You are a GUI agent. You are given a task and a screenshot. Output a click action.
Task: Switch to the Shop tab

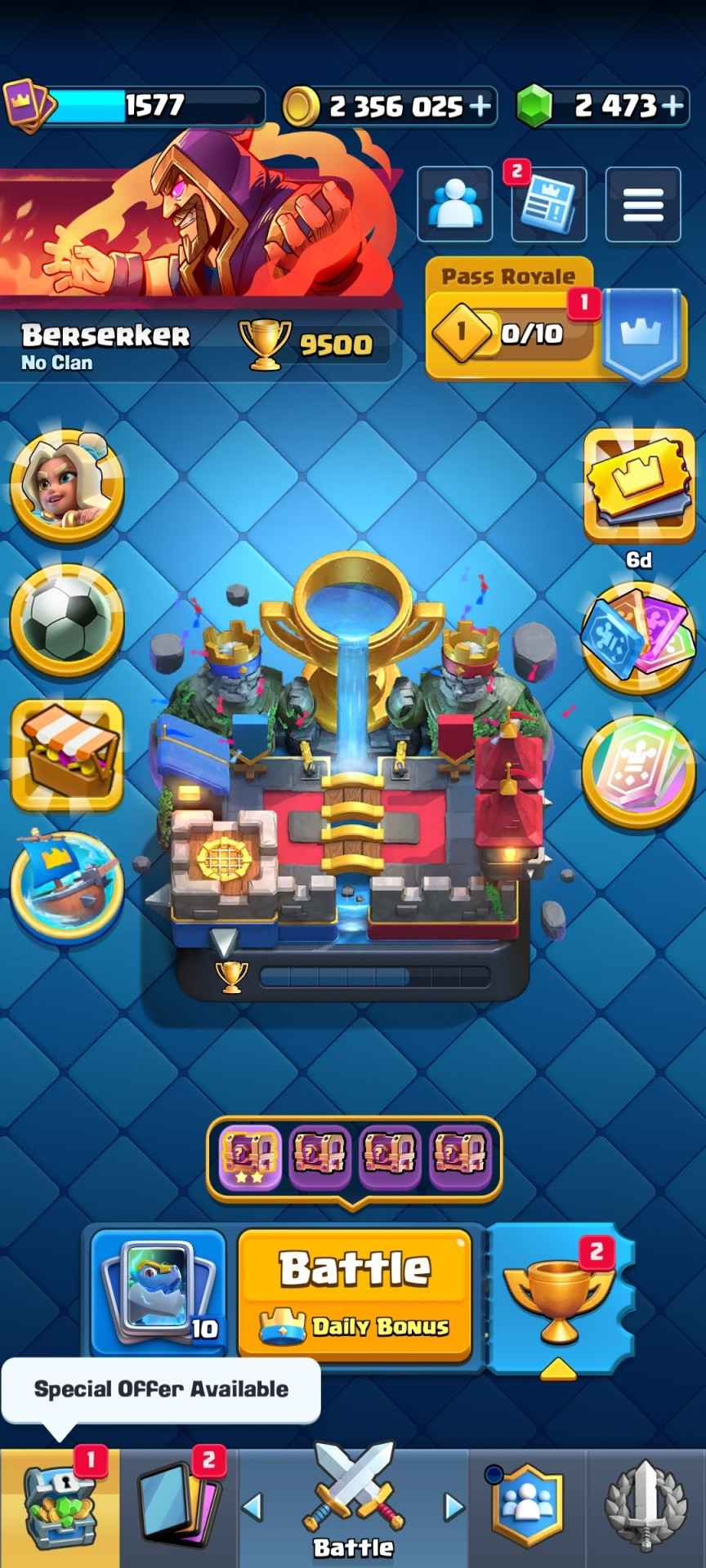60,1508
